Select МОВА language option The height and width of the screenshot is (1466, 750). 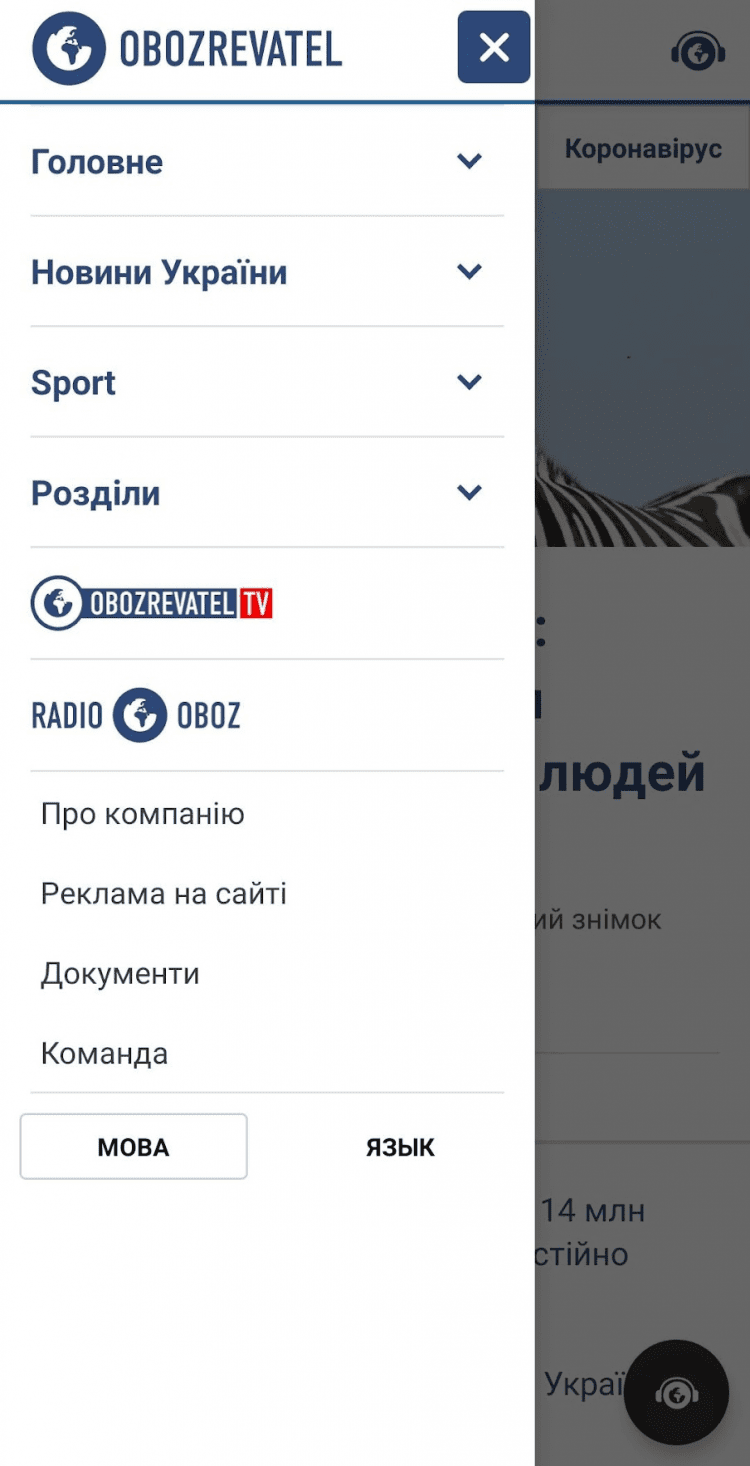[133, 1147]
